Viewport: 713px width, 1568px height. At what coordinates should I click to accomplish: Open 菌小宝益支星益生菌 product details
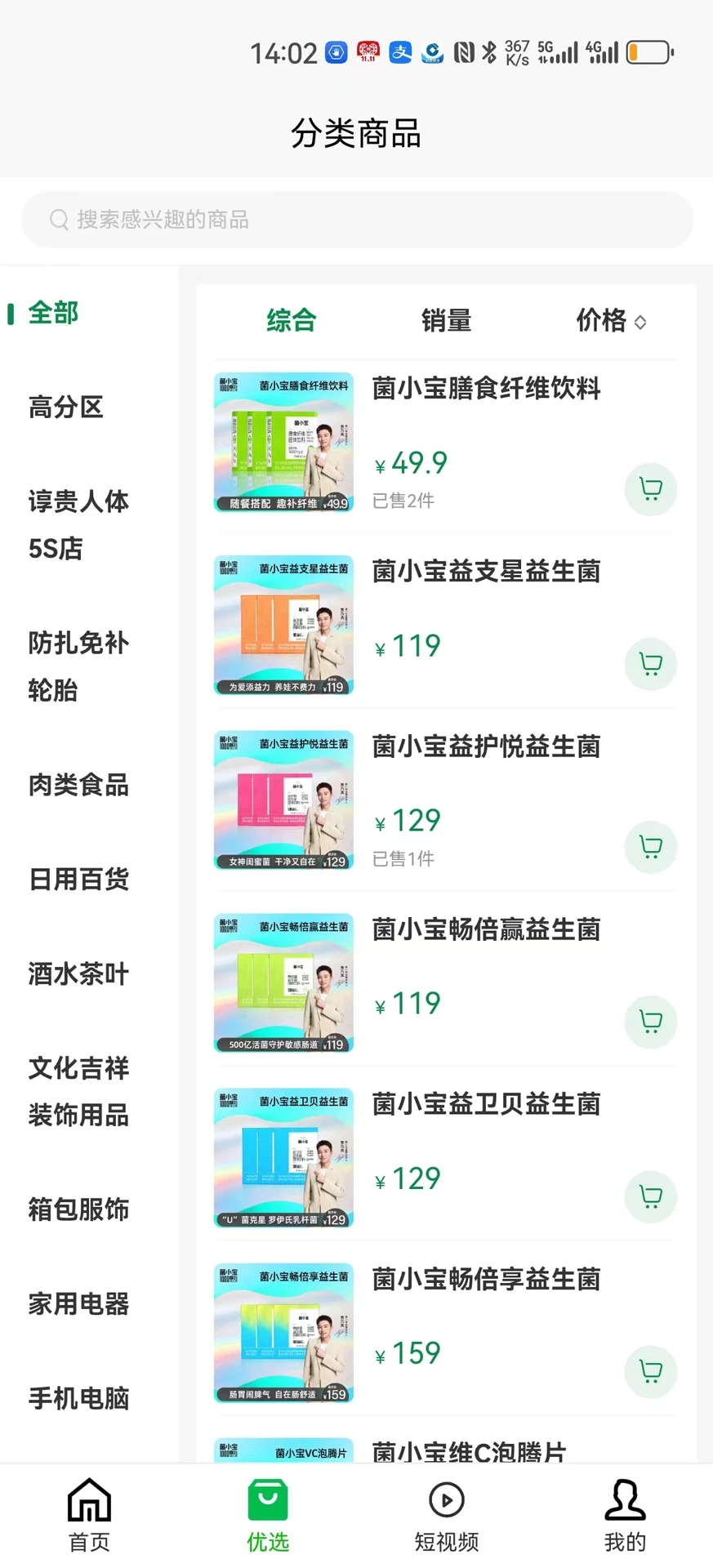[x=485, y=572]
